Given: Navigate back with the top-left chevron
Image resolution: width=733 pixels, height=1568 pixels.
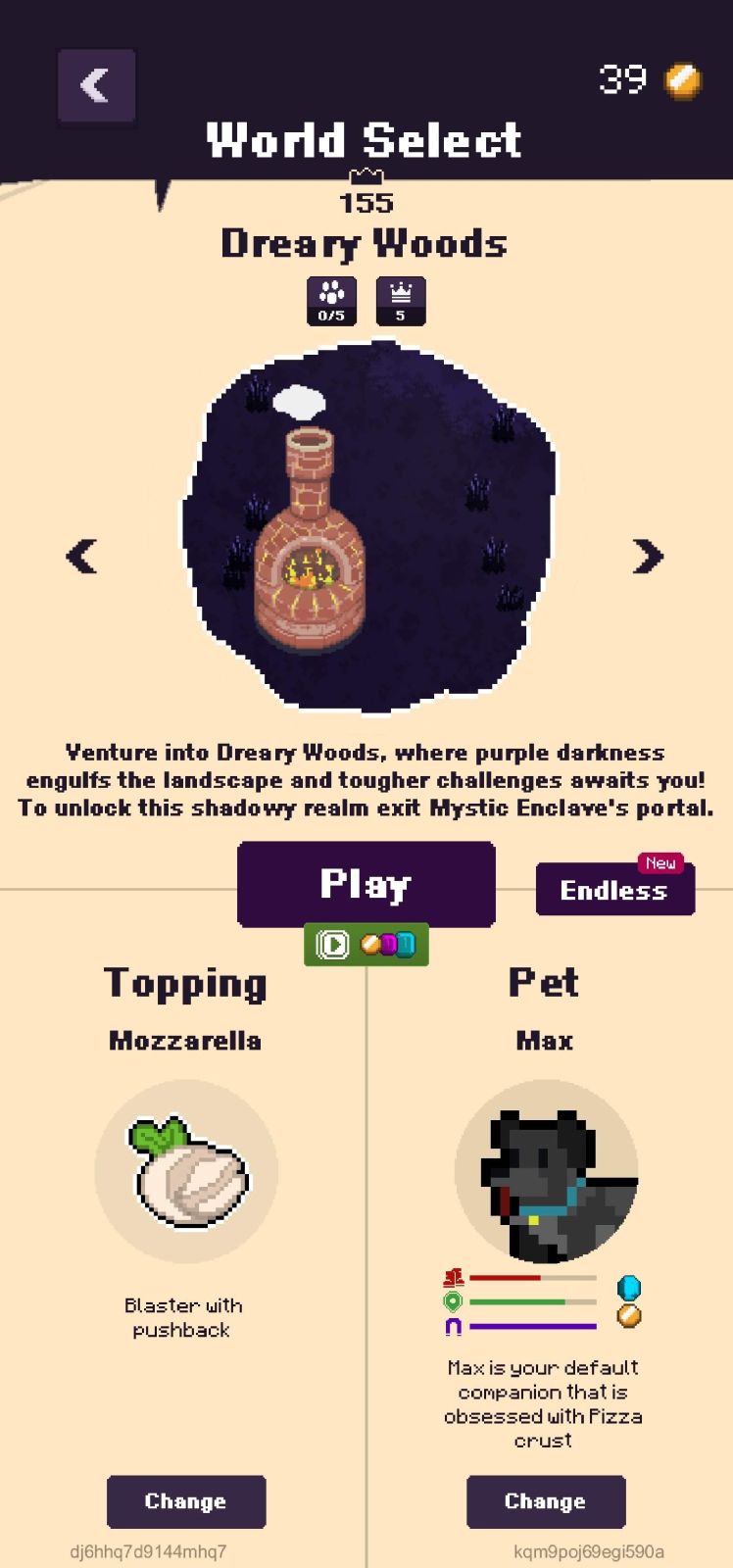Looking at the screenshot, I should [96, 84].
